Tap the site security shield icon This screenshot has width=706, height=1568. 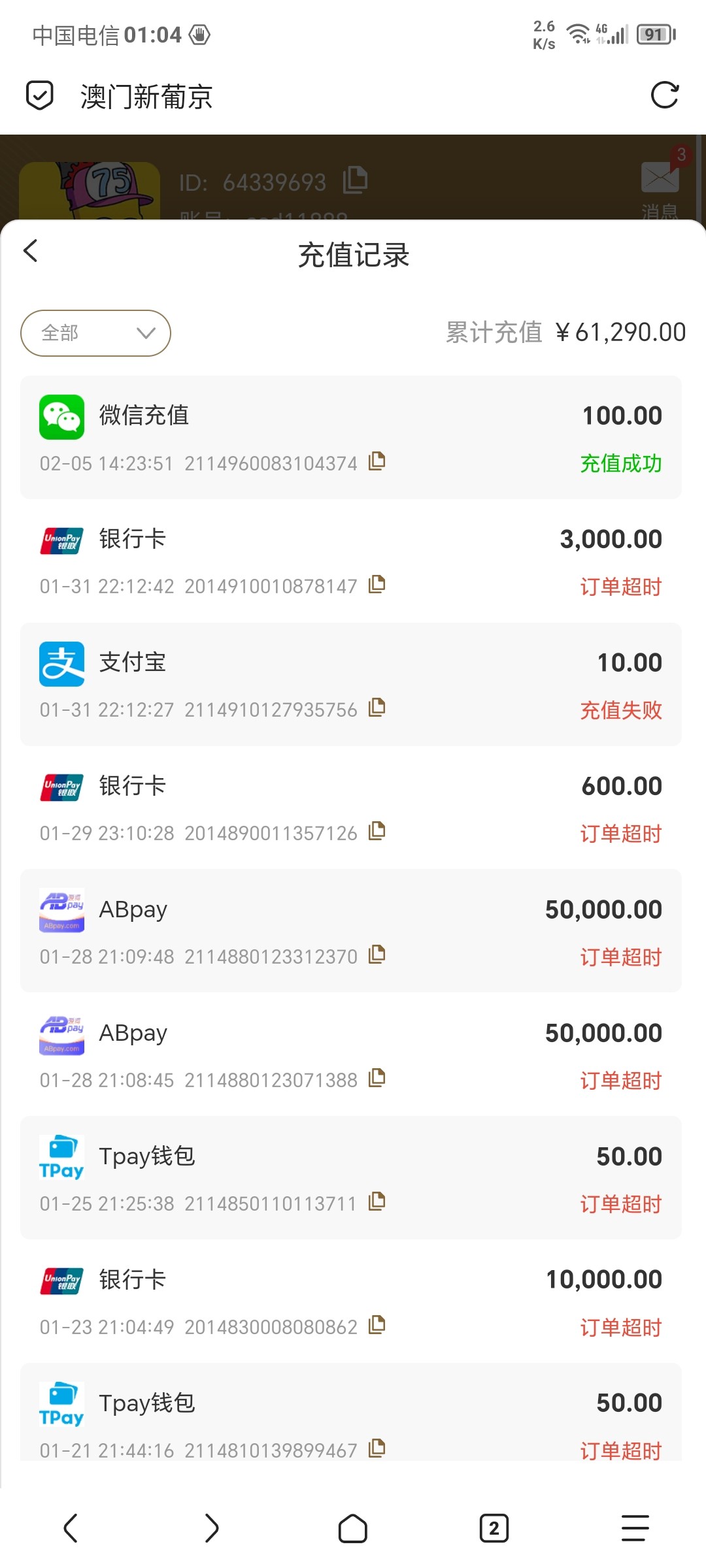[39, 95]
